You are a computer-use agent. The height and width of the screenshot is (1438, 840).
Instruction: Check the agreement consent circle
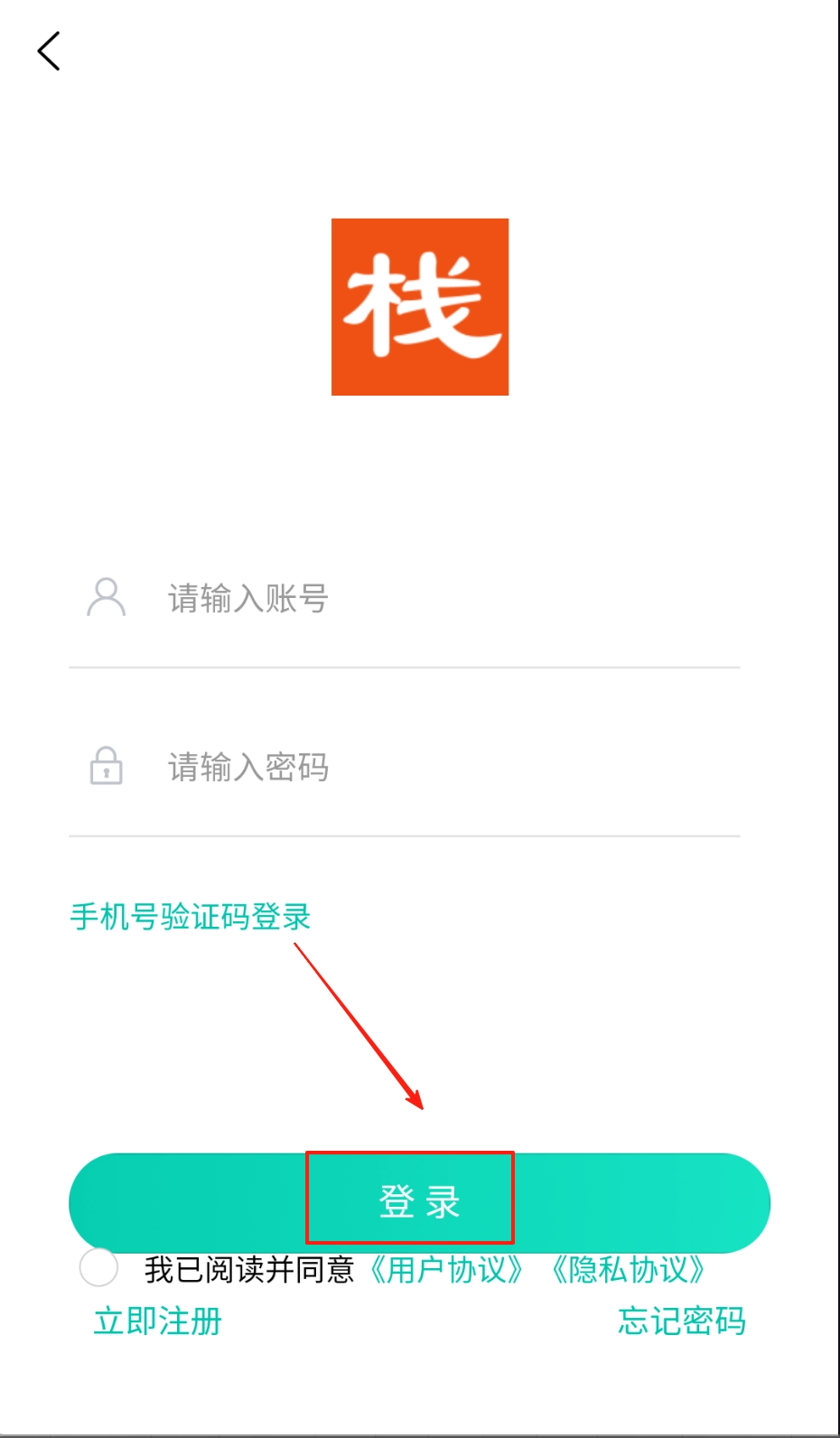(x=98, y=1268)
